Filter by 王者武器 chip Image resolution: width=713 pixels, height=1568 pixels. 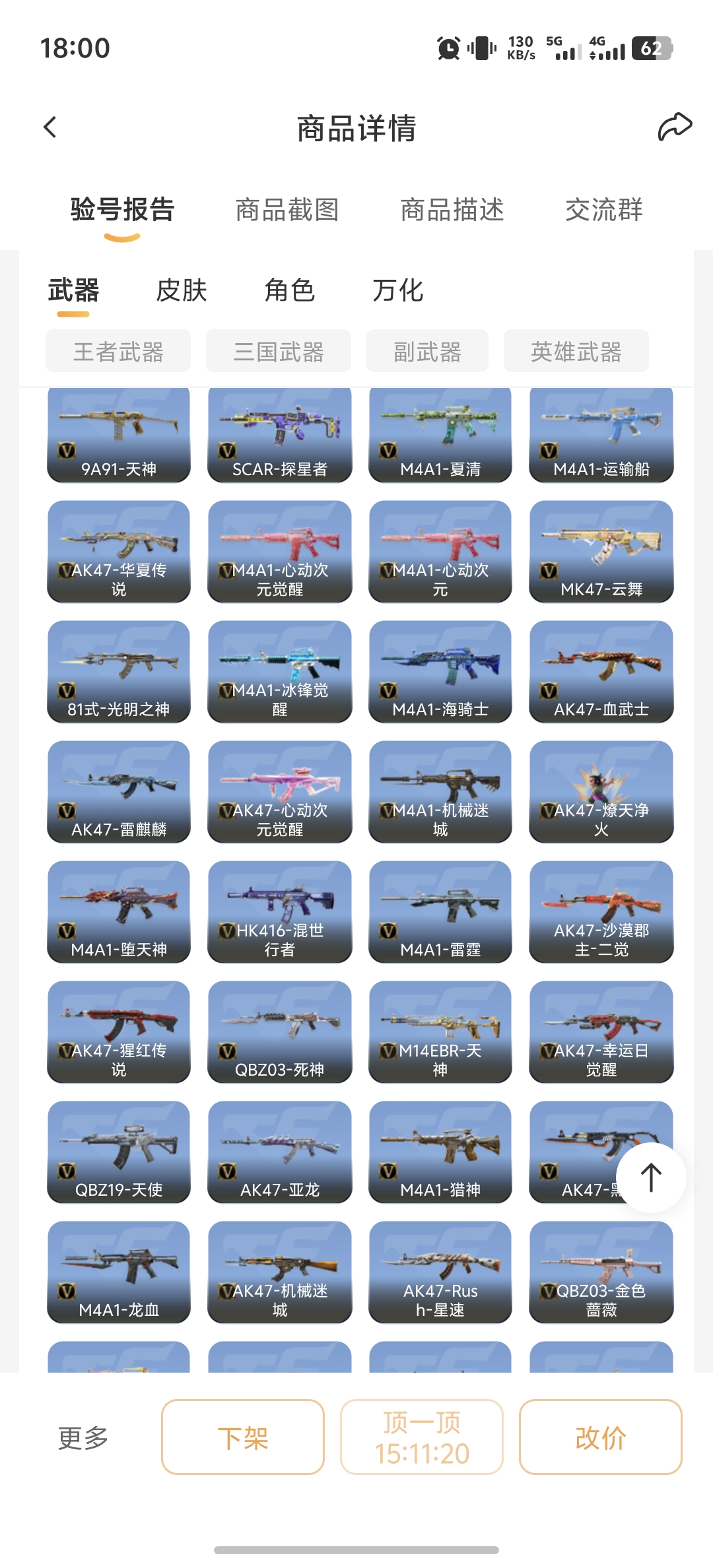(118, 352)
